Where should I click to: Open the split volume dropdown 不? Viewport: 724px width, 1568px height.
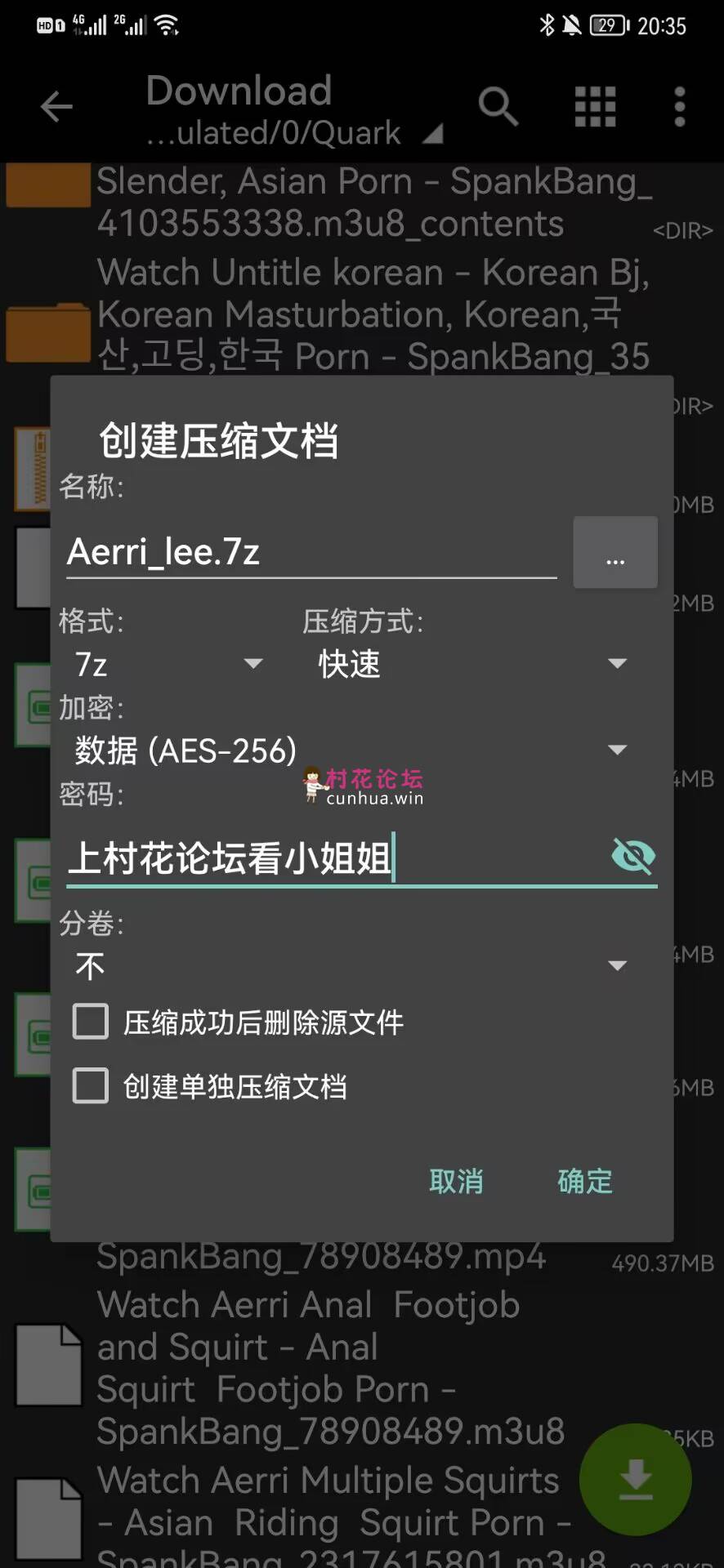click(x=350, y=966)
